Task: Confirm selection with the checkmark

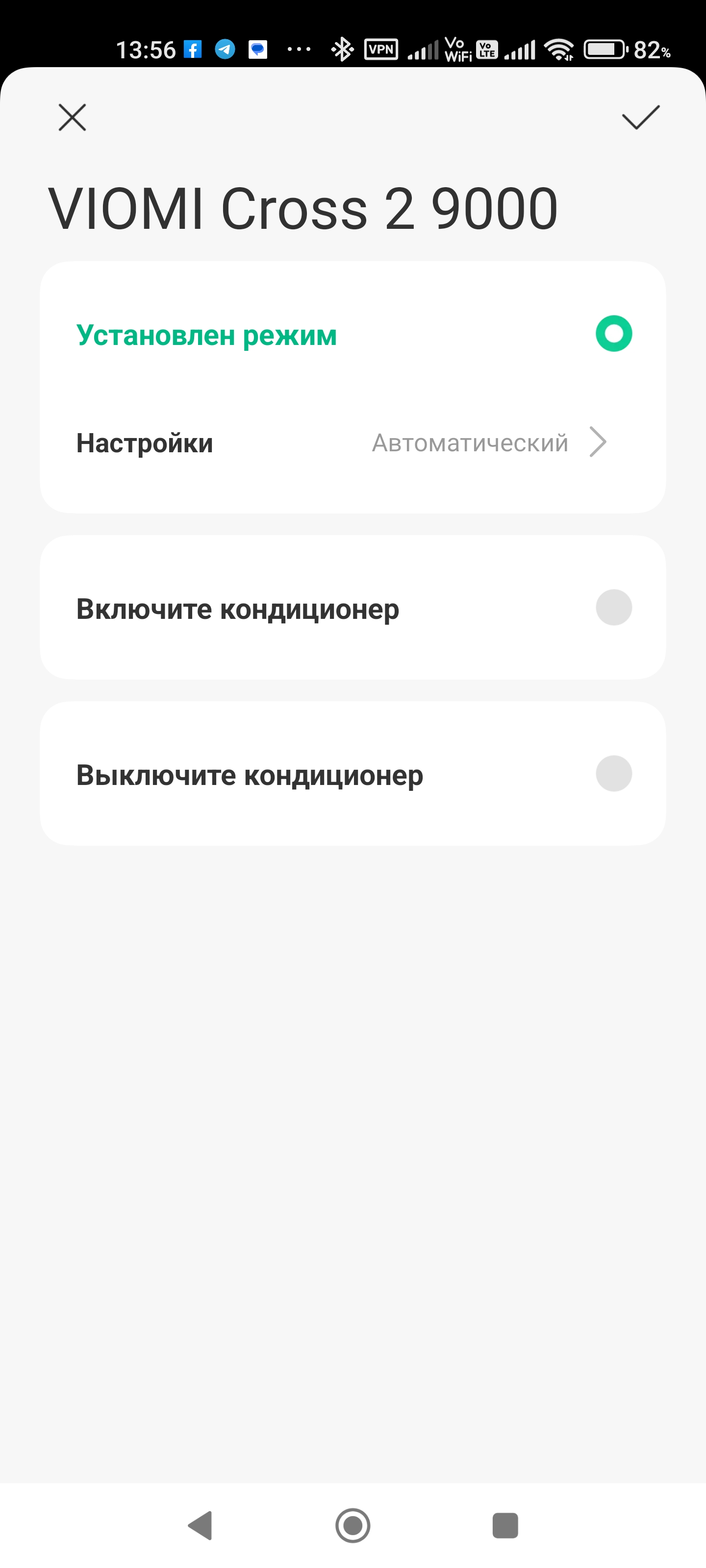Action: pos(640,118)
